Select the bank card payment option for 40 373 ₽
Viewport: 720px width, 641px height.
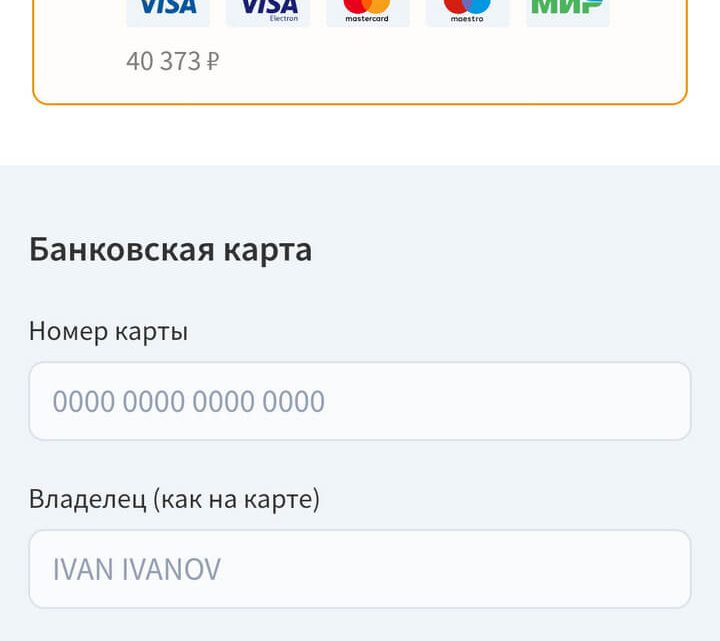pyautogui.click(x=359, y=50)
